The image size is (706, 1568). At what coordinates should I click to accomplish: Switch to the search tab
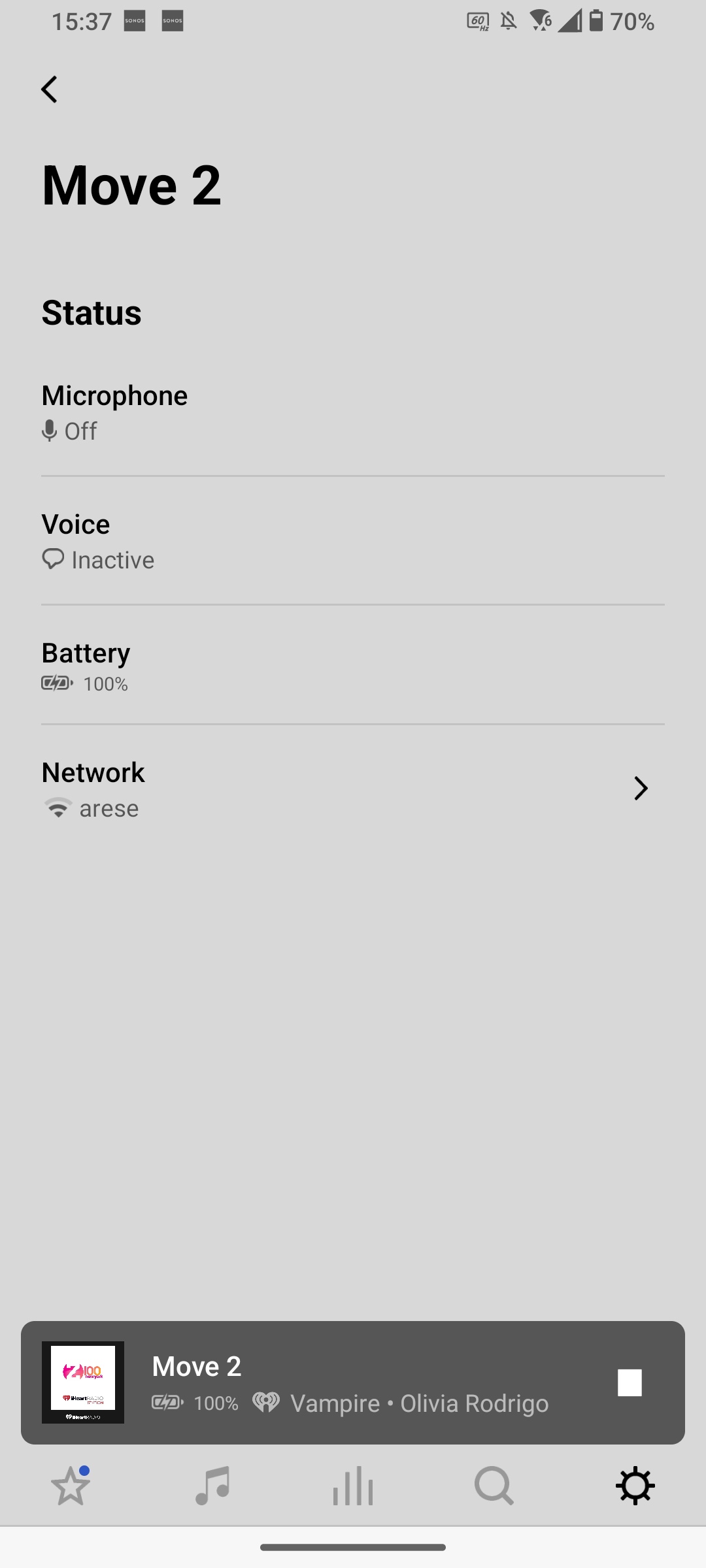pos(494,1486)
